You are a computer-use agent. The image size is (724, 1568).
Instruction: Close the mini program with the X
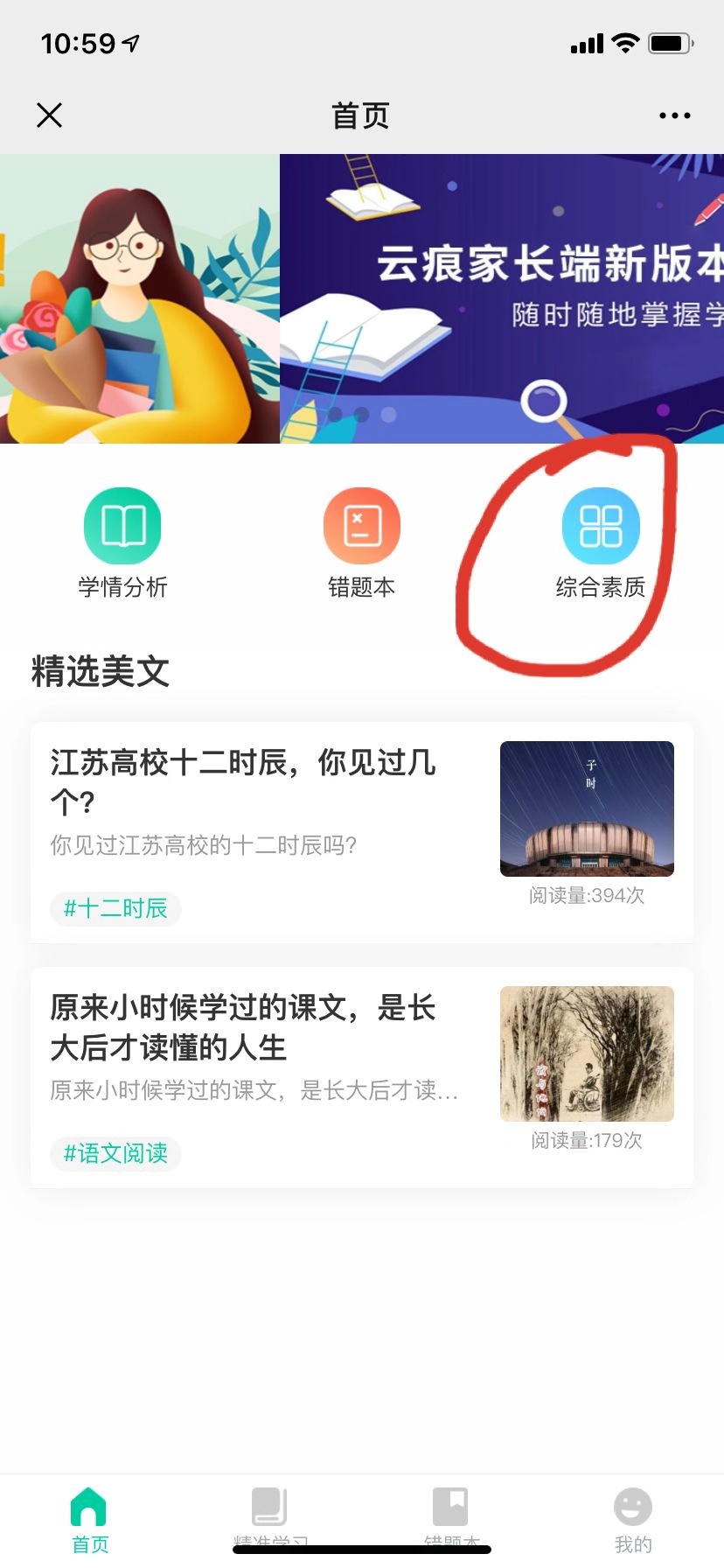tap(50, 115)
